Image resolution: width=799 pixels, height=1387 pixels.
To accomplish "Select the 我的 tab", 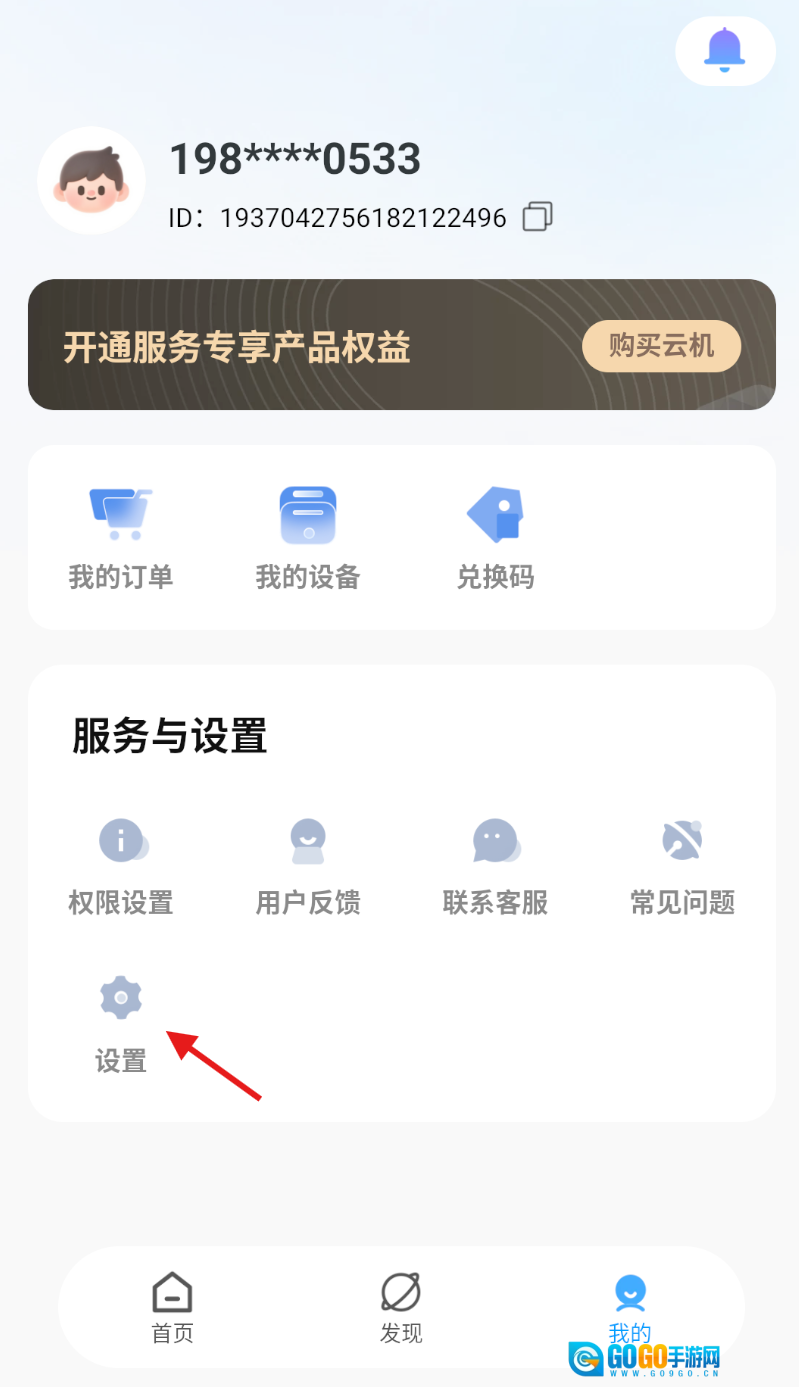I will pyautogui.click(x=630, y=1305).
